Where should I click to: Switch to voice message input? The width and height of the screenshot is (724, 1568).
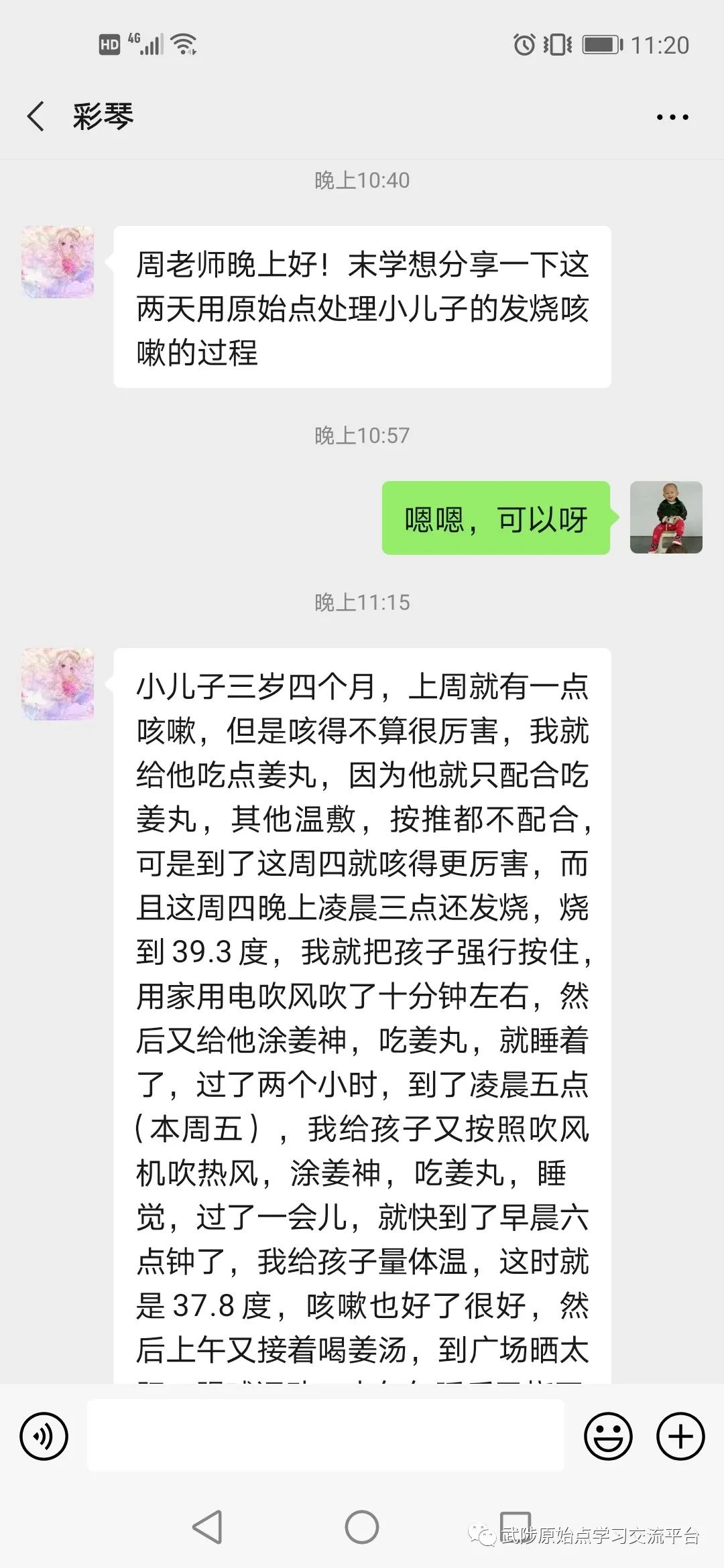[x=44, y=1437]
